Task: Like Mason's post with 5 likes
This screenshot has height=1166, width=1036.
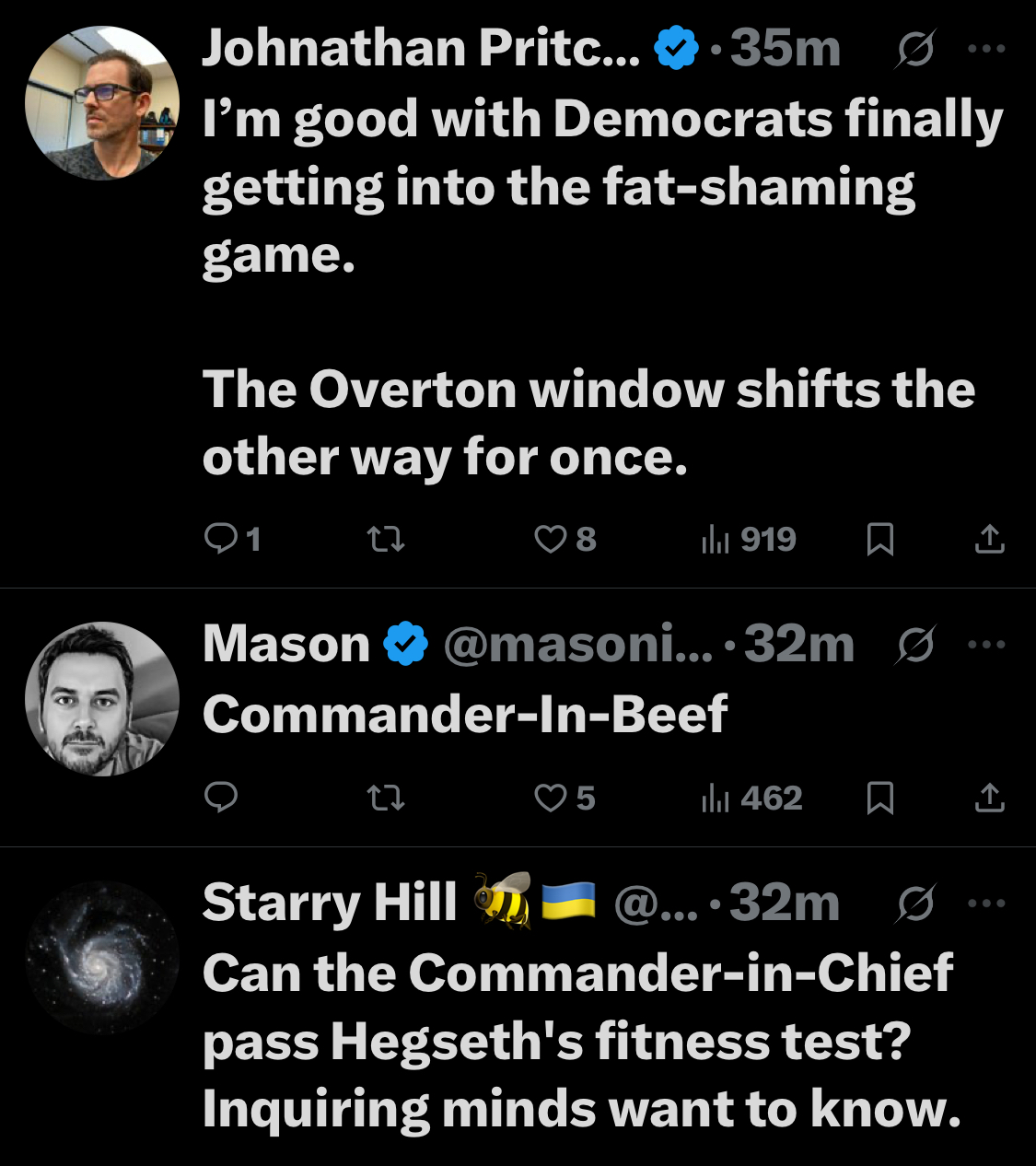Action: [551, 797]
